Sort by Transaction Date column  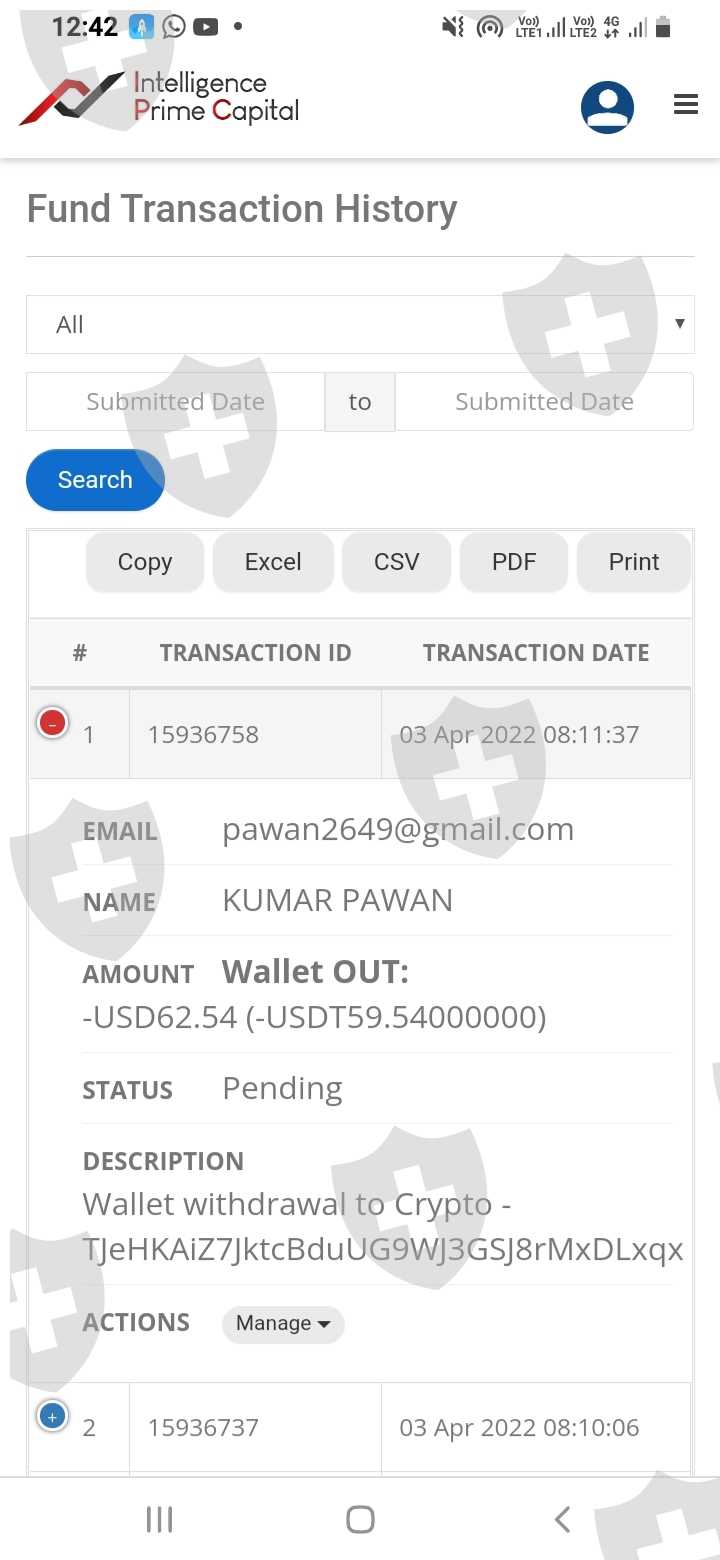tap(536, 653)
